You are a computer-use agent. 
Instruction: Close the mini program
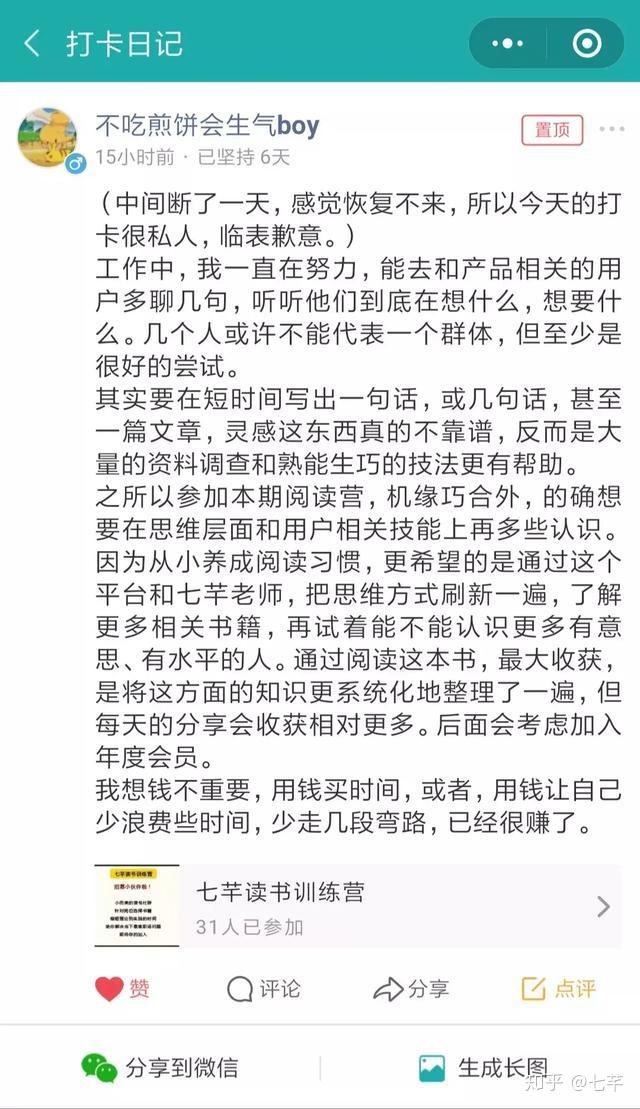pos(587,44)
